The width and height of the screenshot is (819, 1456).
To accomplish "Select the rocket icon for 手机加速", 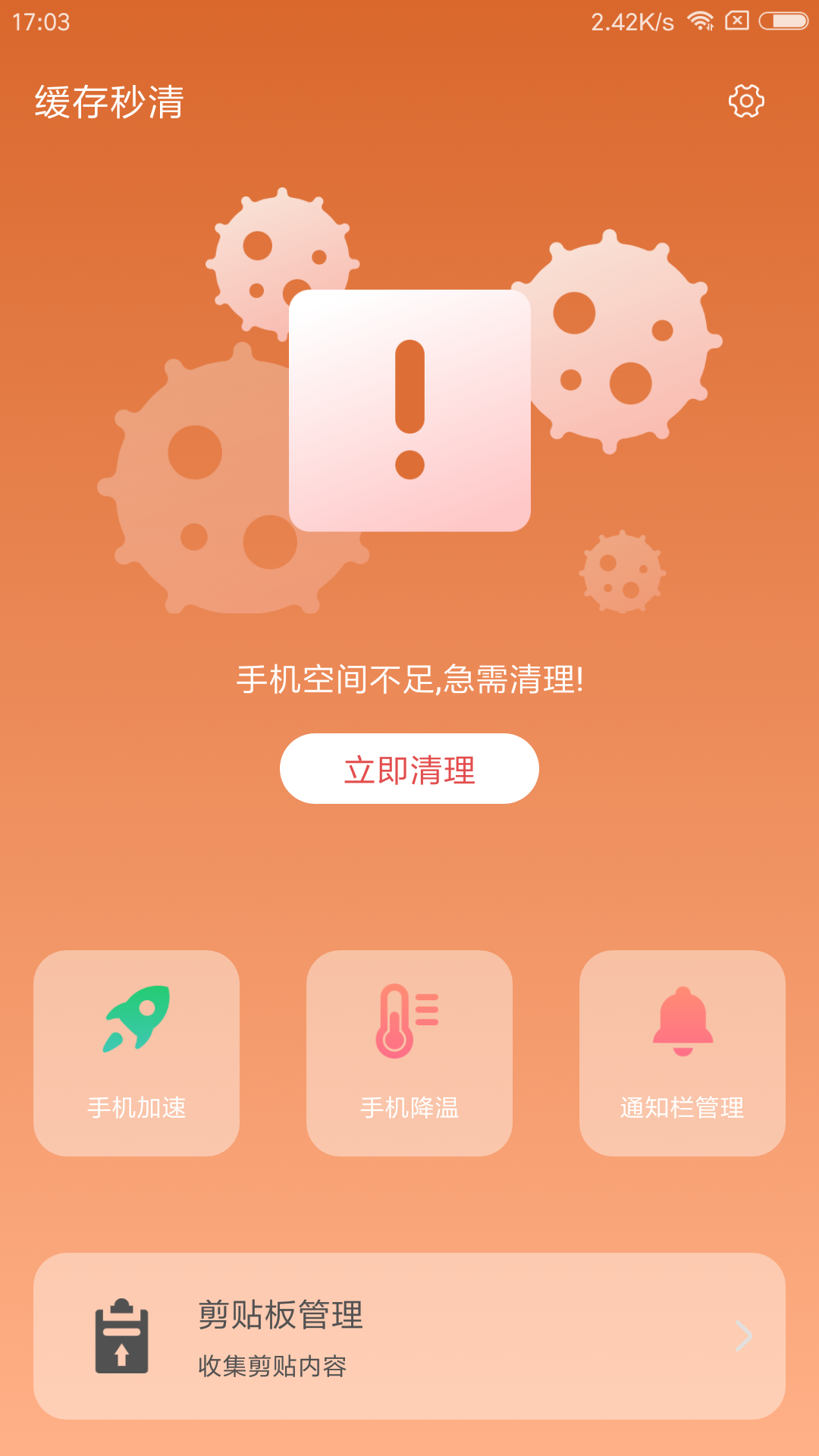I will point(136,1020).
